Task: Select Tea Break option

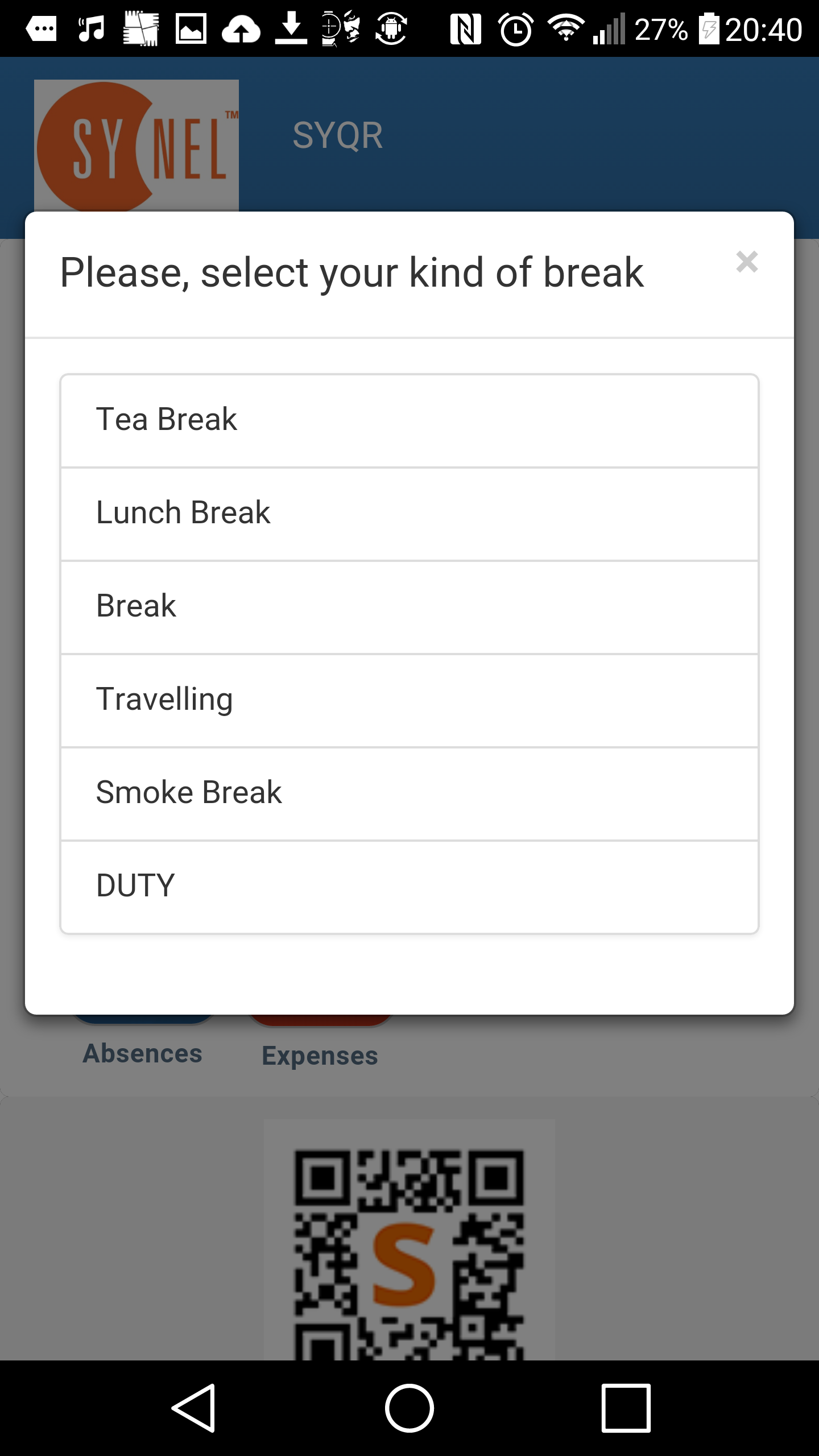Action: 409,421
